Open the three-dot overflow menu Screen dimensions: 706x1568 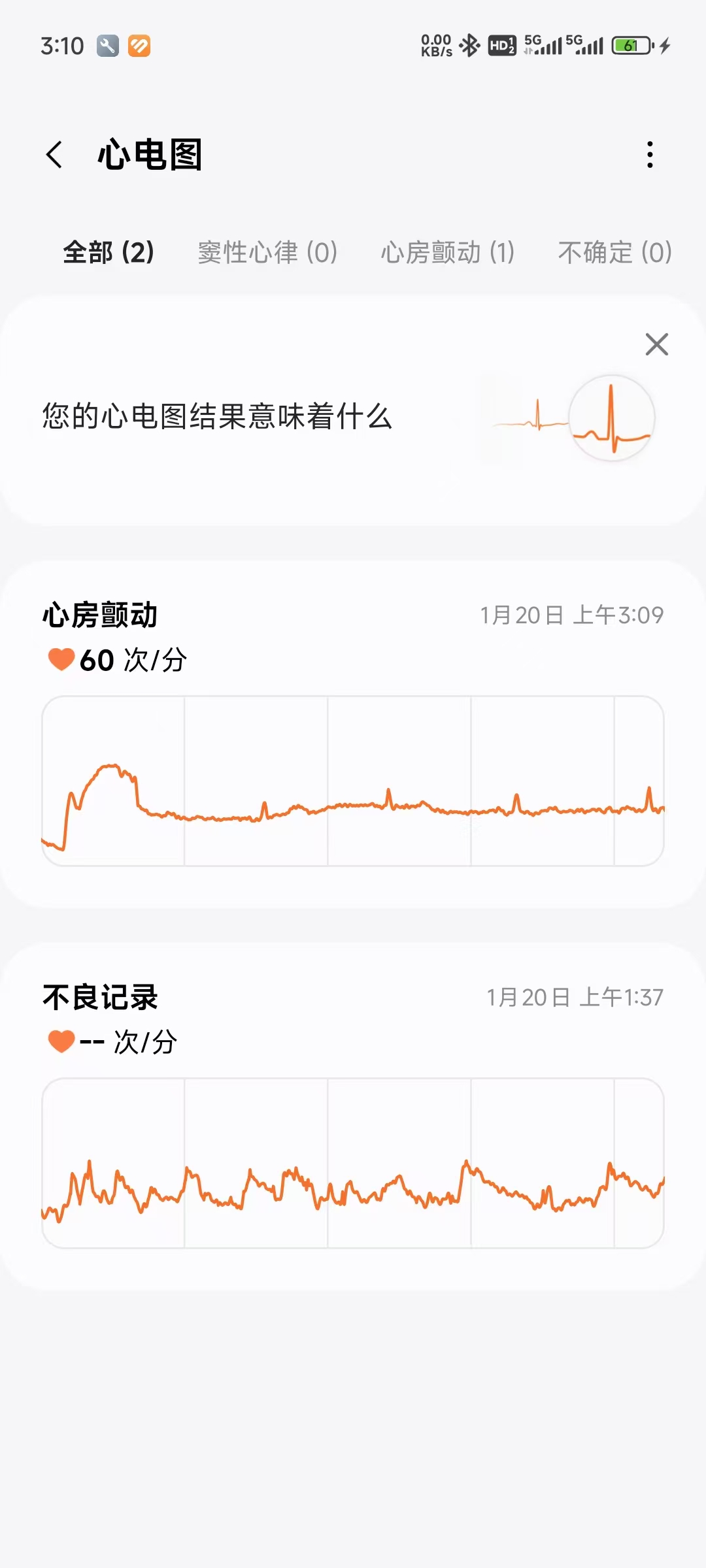pos(649,155)
